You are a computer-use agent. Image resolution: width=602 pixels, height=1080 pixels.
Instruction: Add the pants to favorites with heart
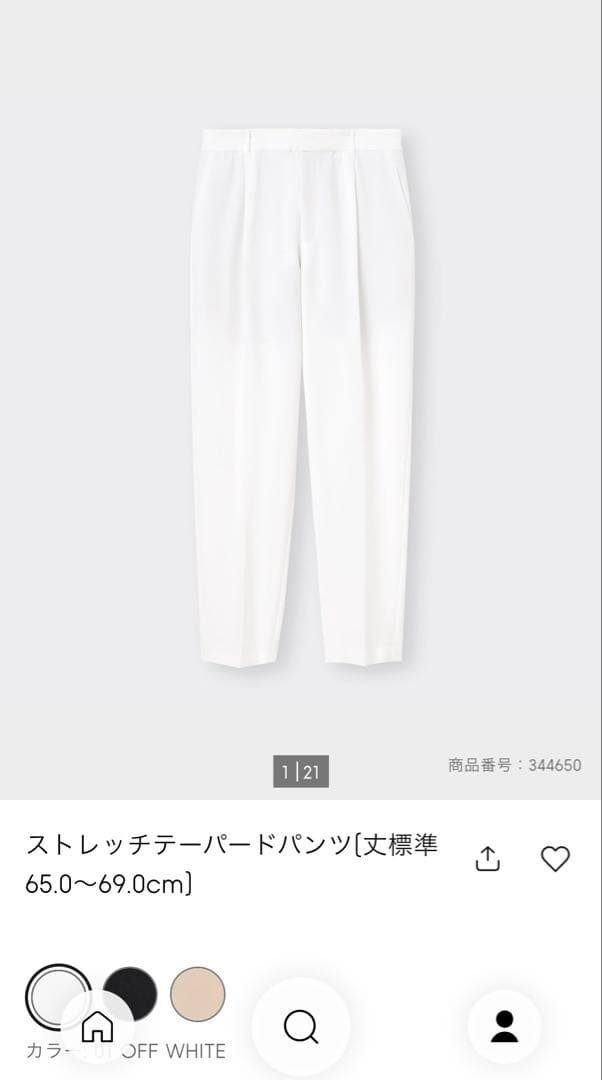(555, 858)
